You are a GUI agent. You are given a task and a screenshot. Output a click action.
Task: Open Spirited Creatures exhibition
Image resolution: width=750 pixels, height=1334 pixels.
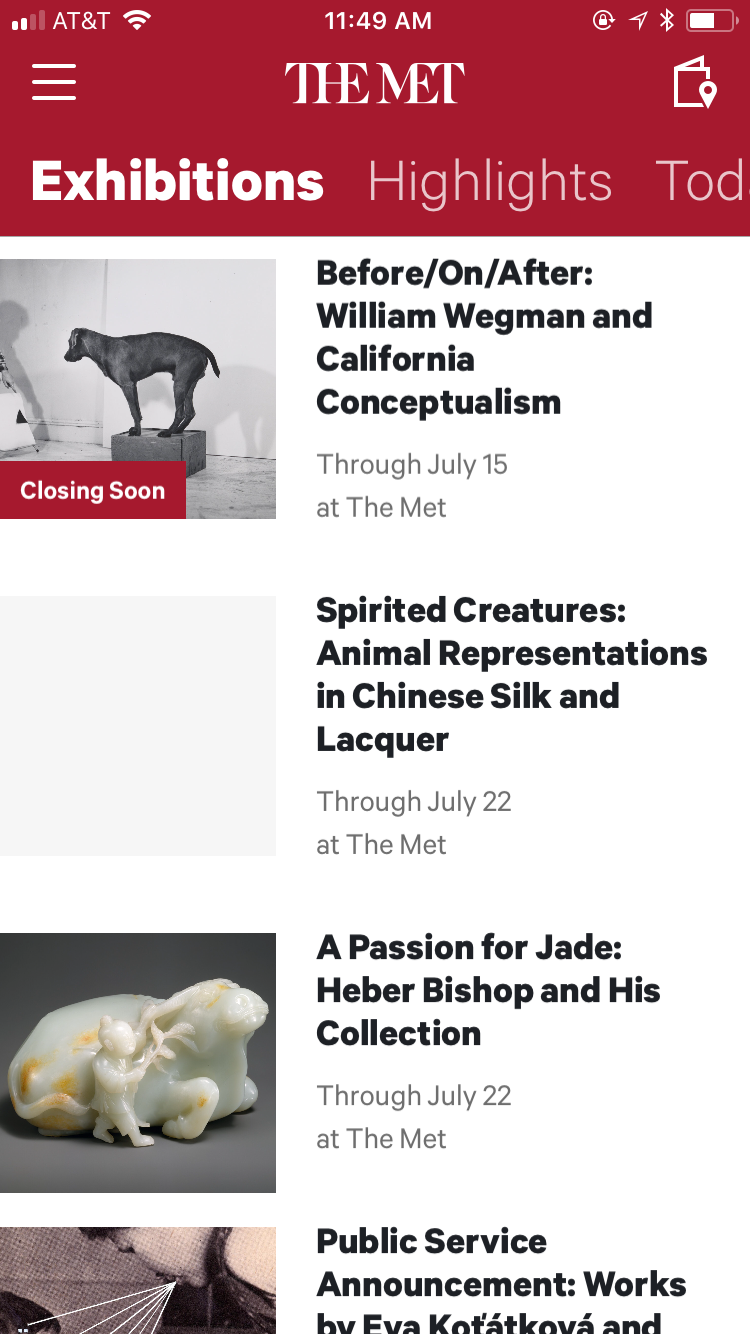[x=510, y=675]
